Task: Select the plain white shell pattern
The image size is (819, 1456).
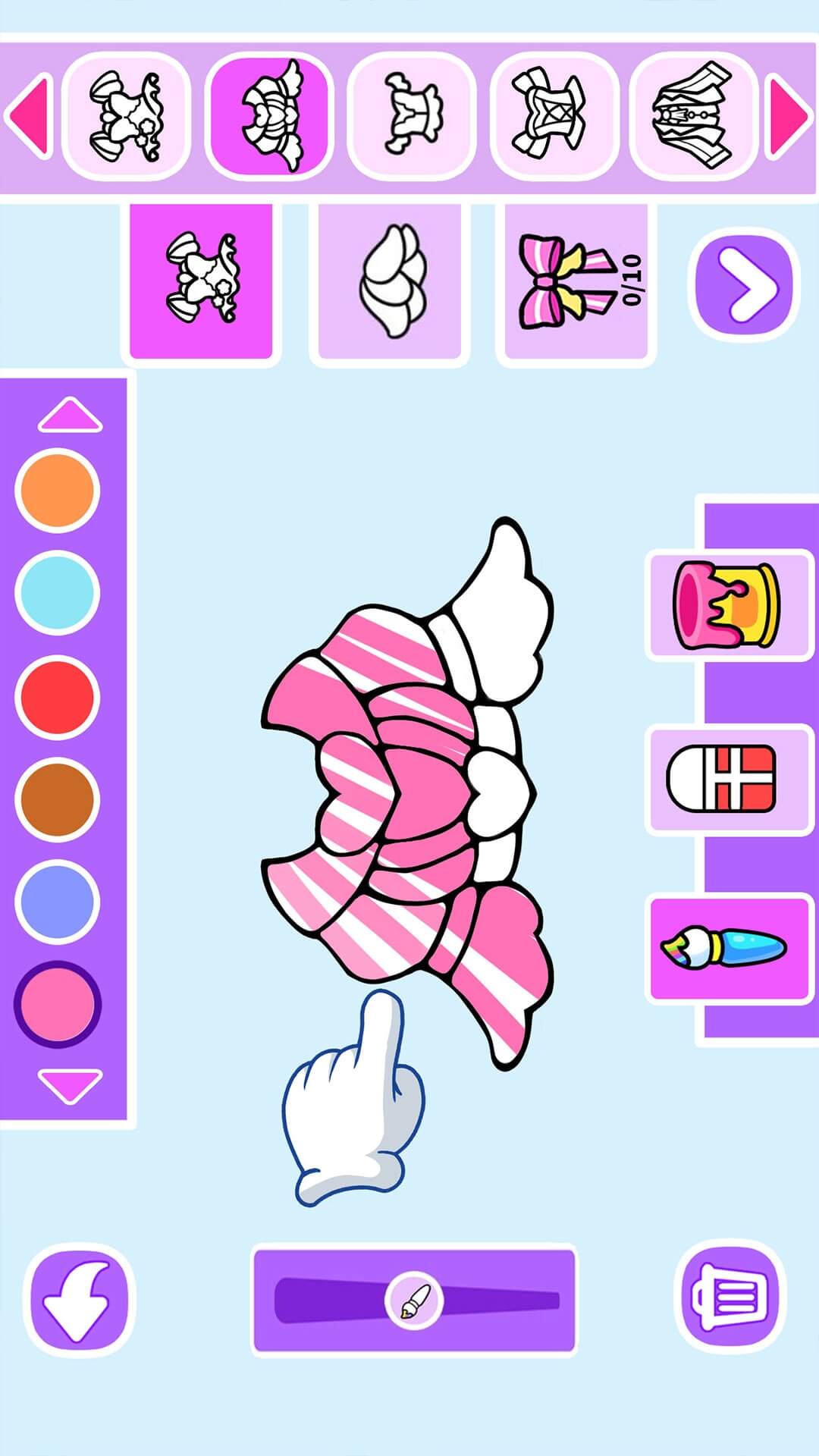Action: pos(390,281)
